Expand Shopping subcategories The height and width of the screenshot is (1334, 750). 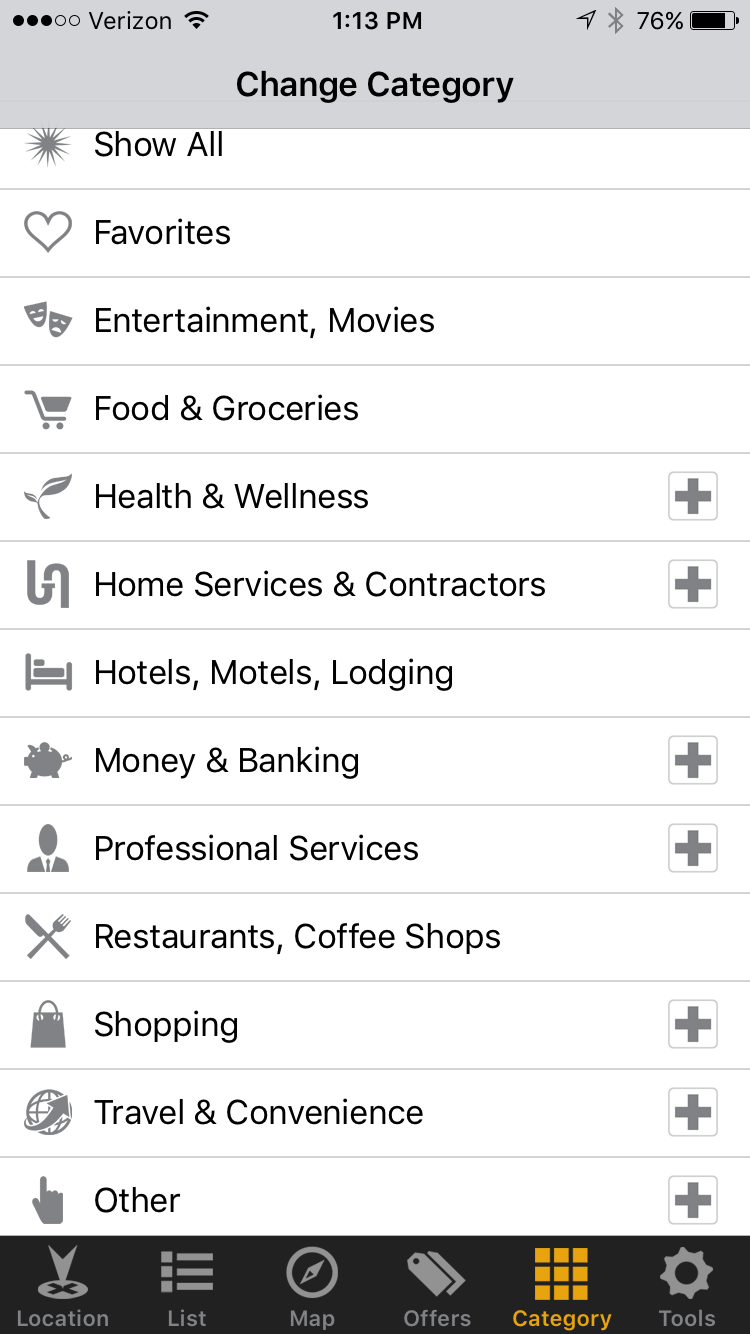(692, 1025)
